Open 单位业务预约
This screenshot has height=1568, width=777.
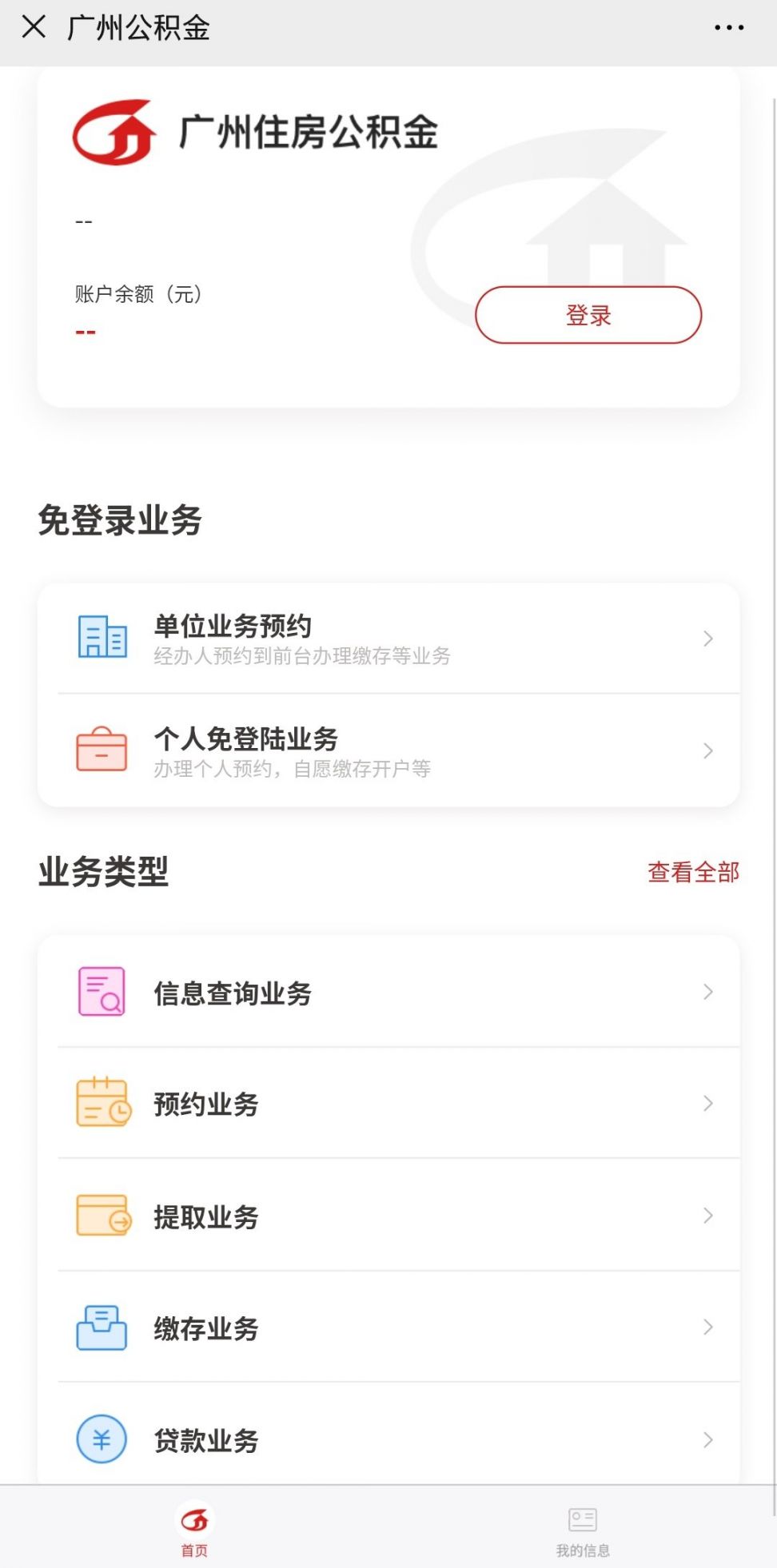[x=388, y=639]
